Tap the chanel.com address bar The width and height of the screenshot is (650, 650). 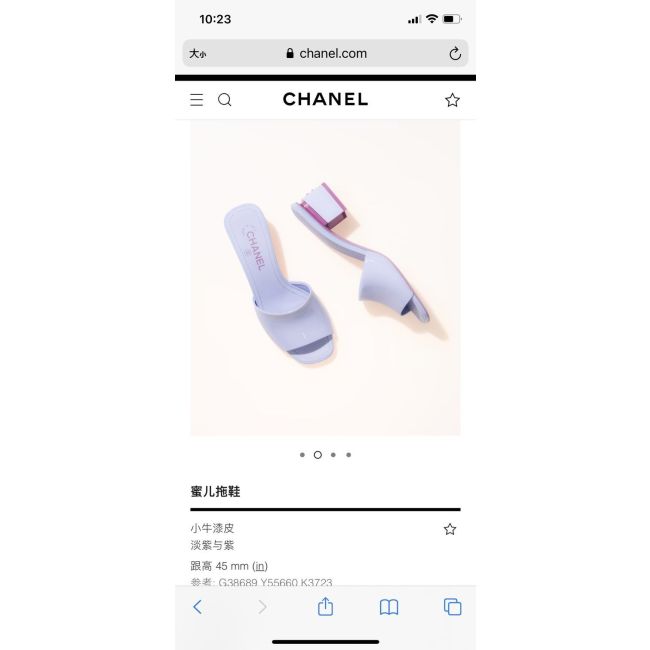pos(326,53)
